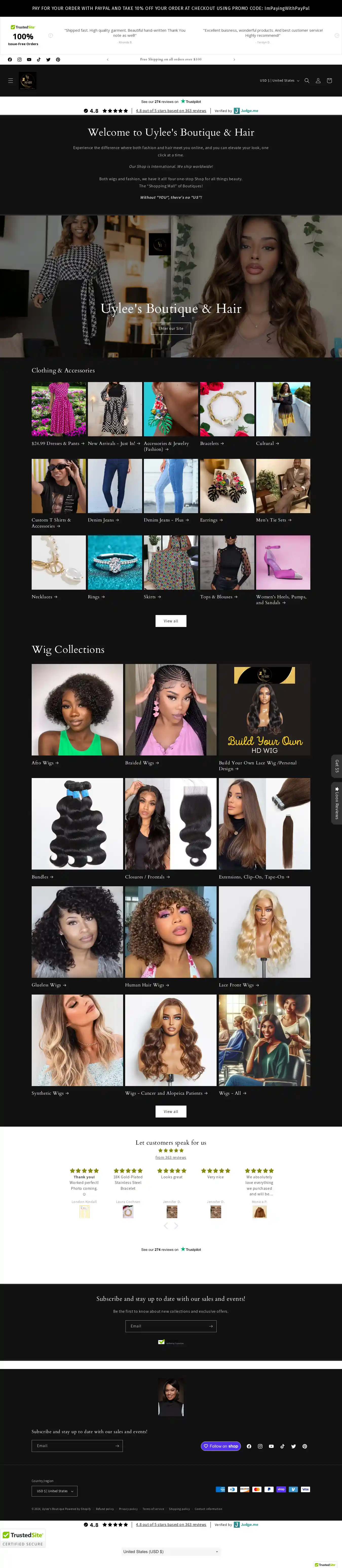Image resolution: width=342 pixels, height=1568 pixels.
Task: Open the Bracelets collection
Action: (212, 443)
